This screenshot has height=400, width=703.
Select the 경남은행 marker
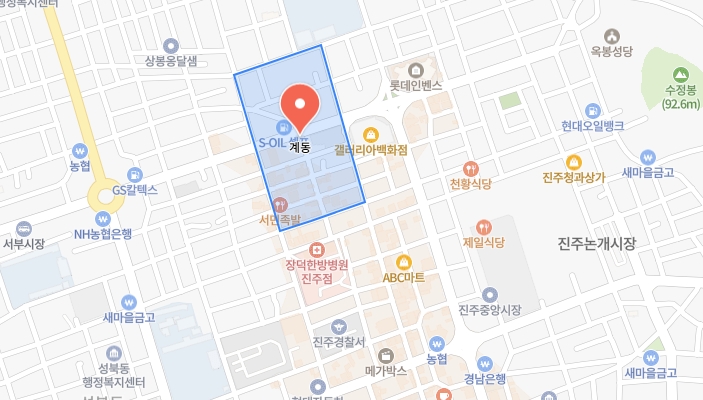pos(485,363)
